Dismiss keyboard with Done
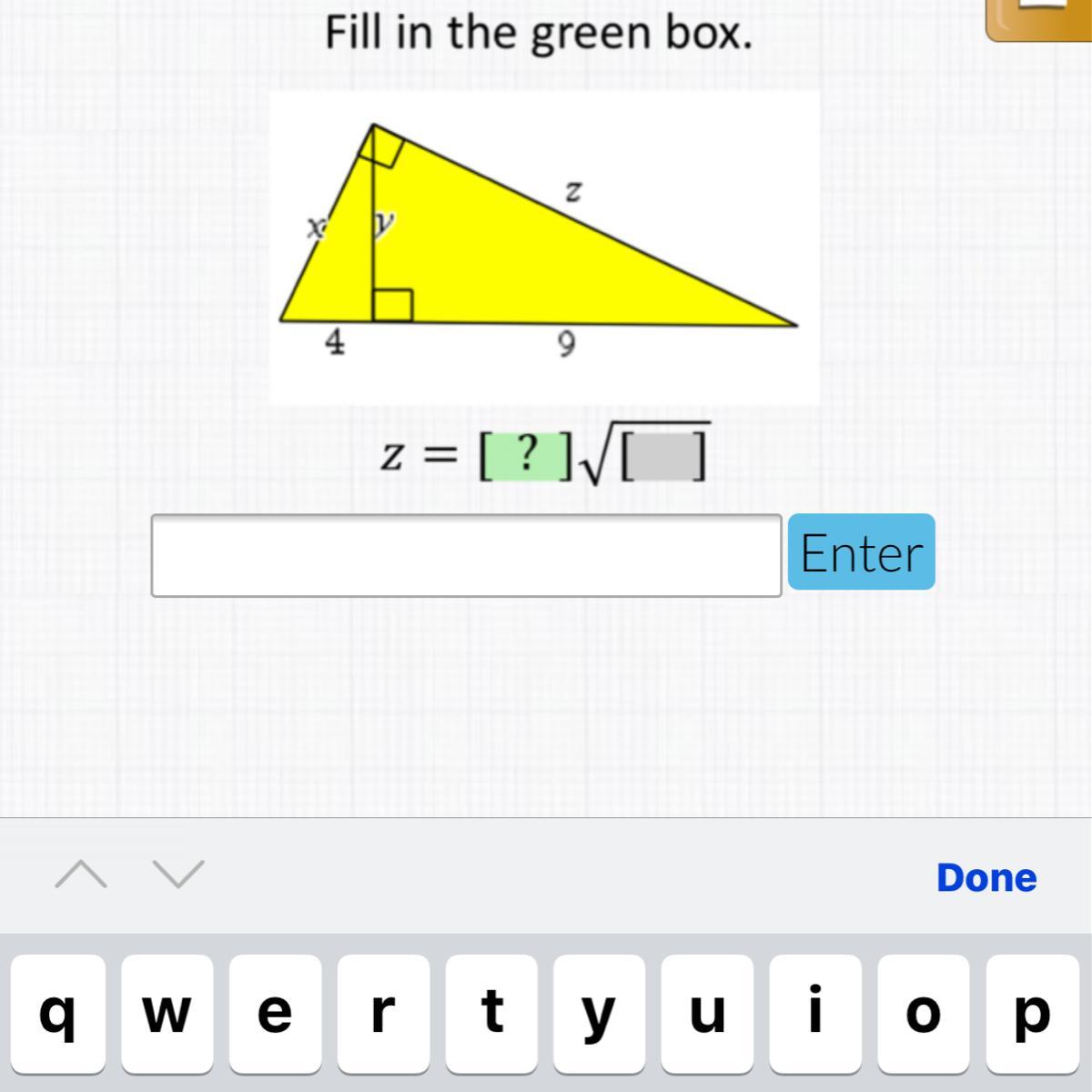The height and width of the screenshot is (1092, 1092). [x=986, y=877]
